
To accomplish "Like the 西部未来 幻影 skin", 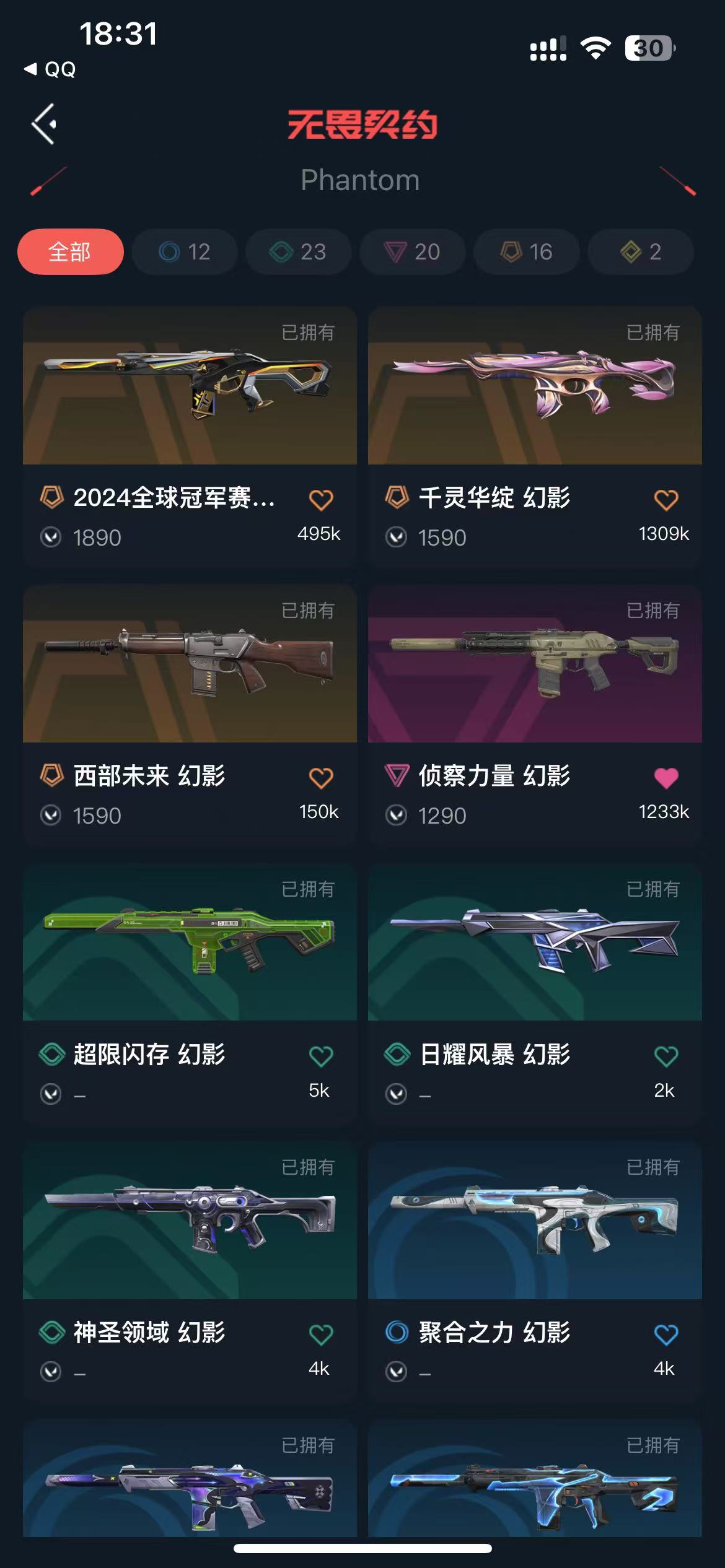I will pyautogui.click(x=321, y=778).
